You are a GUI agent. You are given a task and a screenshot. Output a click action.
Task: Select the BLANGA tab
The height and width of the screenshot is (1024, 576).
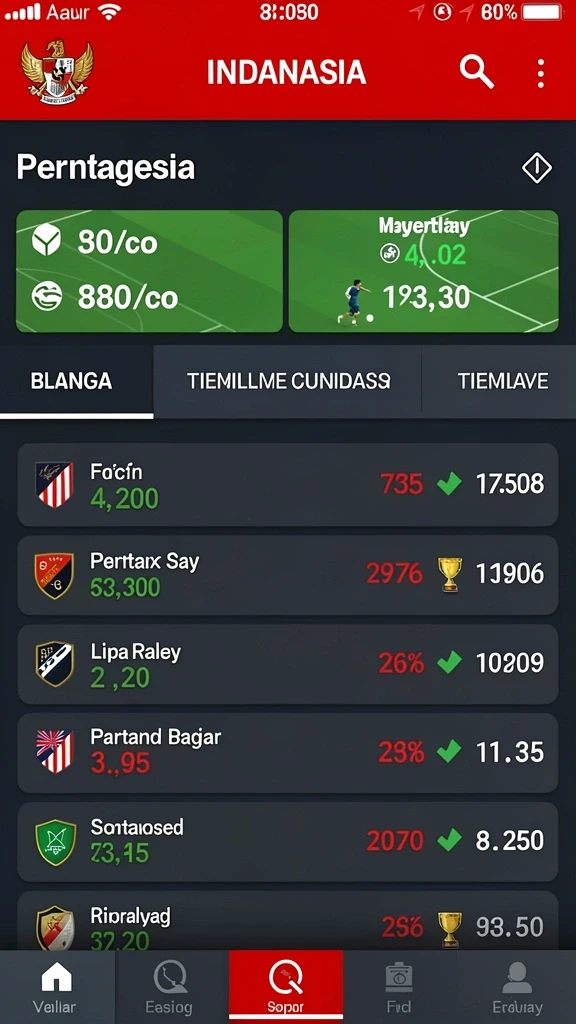click(x=76, y=382)
